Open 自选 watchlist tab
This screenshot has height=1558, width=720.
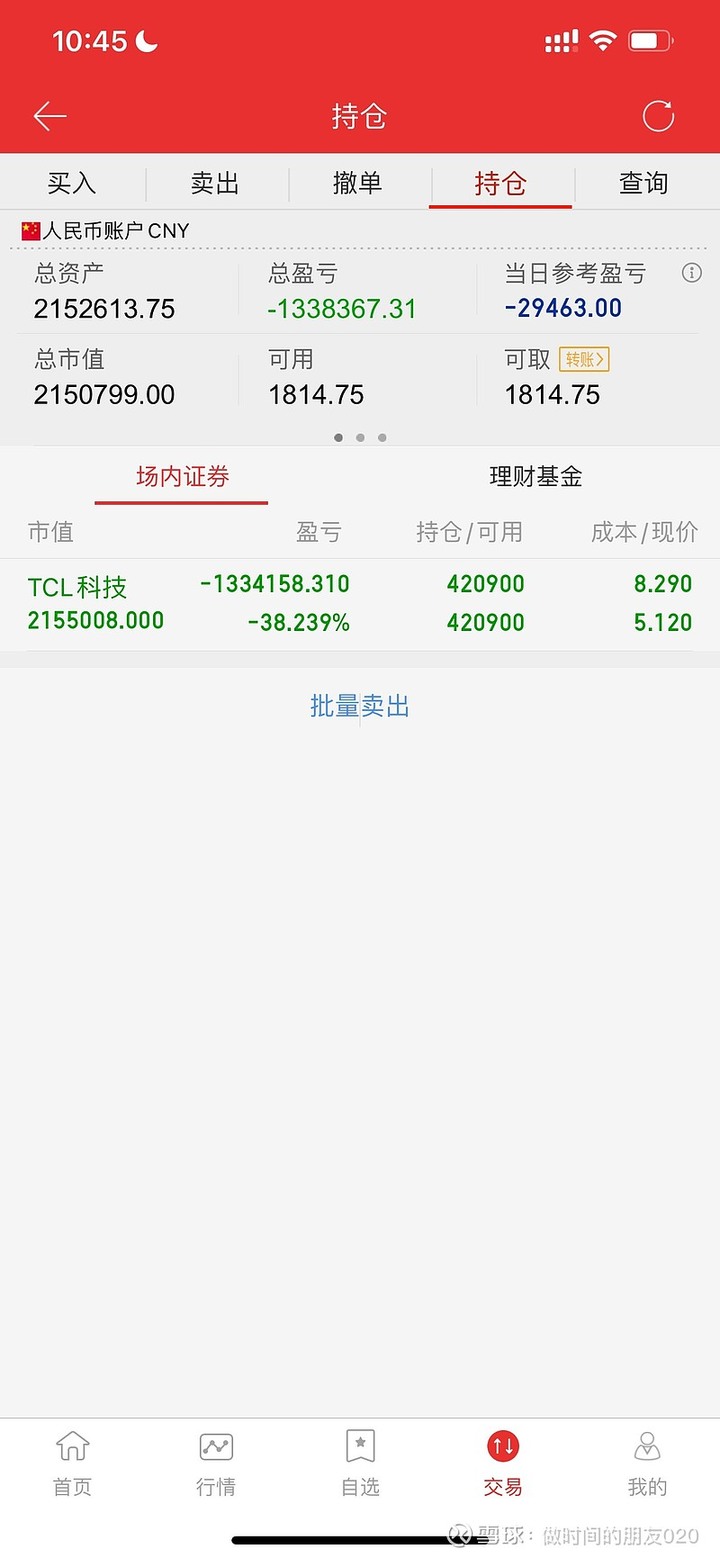coord(360,1464)
